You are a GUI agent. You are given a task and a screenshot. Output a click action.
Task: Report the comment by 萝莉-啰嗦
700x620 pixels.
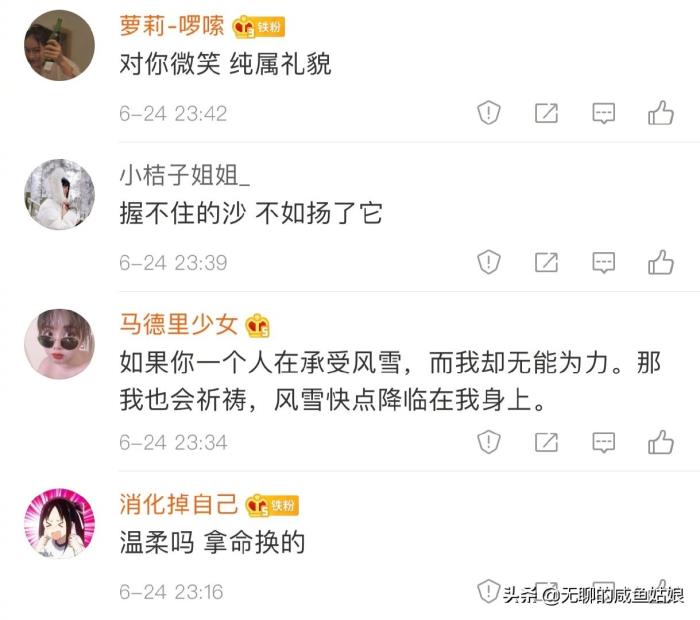pos(488,113)
